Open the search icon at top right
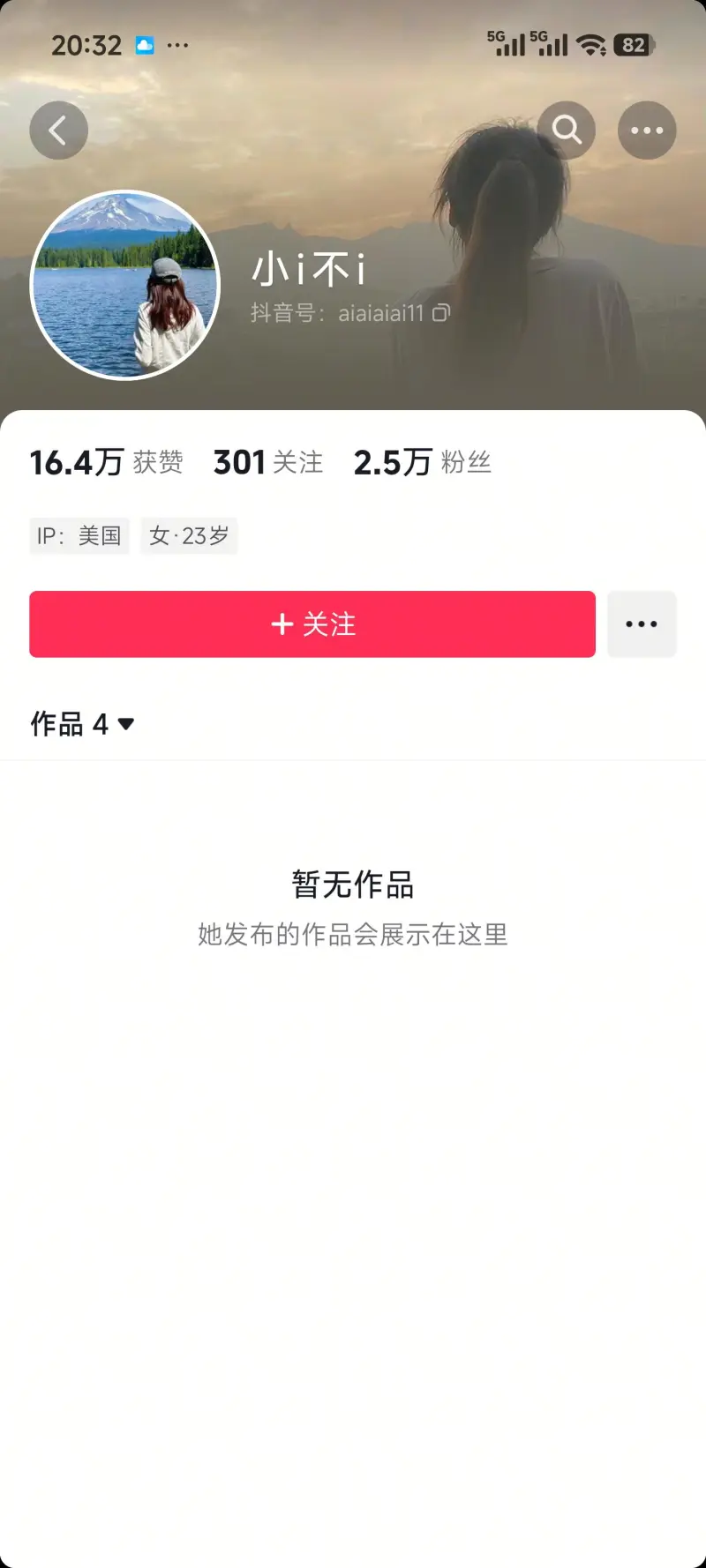706x1568 pixels. point(566,130)
